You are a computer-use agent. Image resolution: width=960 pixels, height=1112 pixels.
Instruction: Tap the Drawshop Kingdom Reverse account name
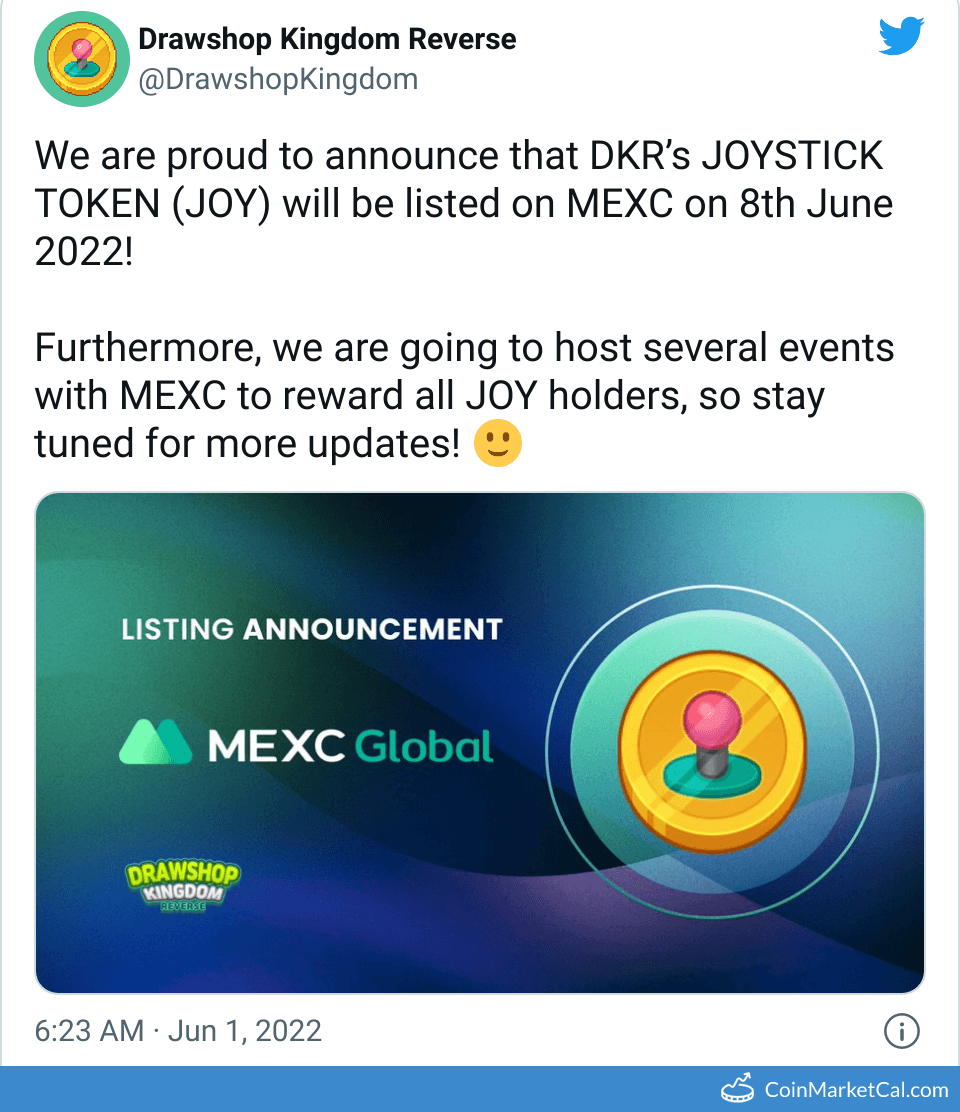coord(327,39)
